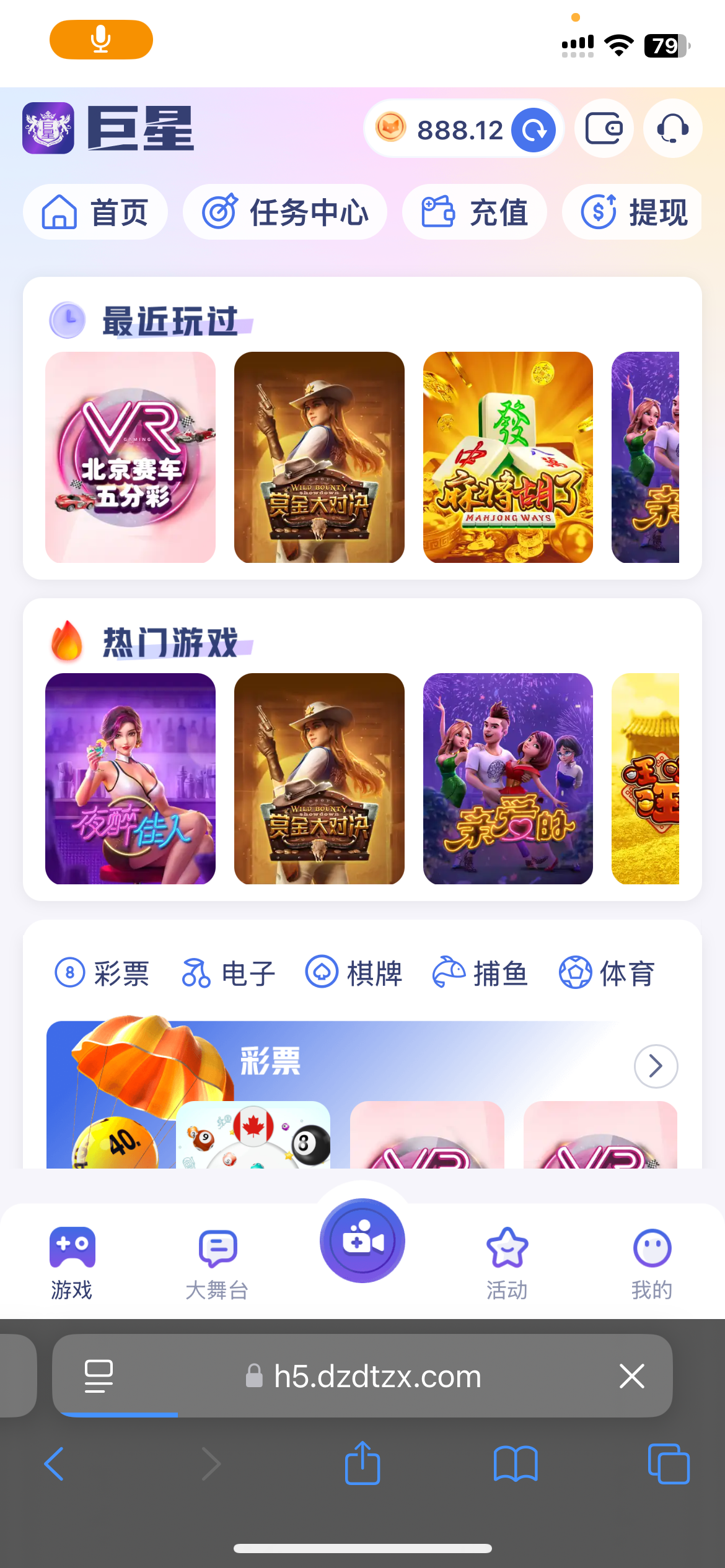Select 棋牌 category
The width and height of the screenshot is (725, 1568).
pos(354,973)
